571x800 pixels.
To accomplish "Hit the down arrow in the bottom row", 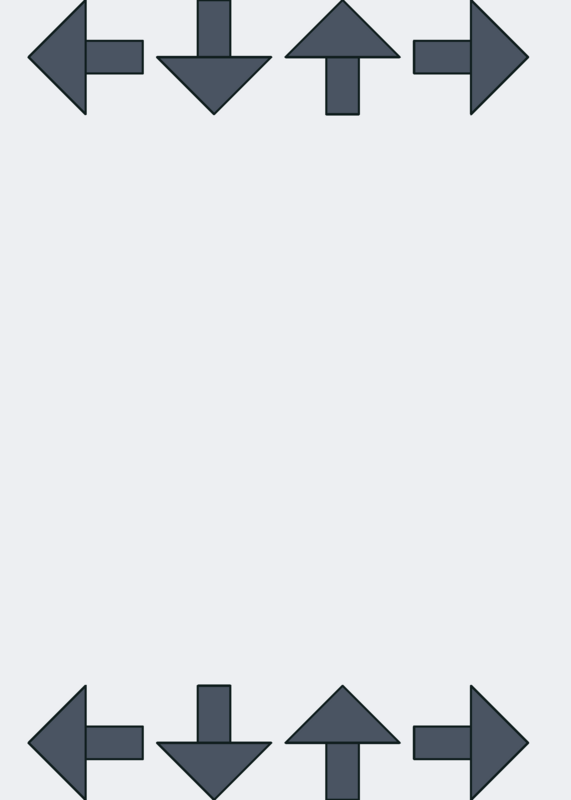I will point(214,742).
